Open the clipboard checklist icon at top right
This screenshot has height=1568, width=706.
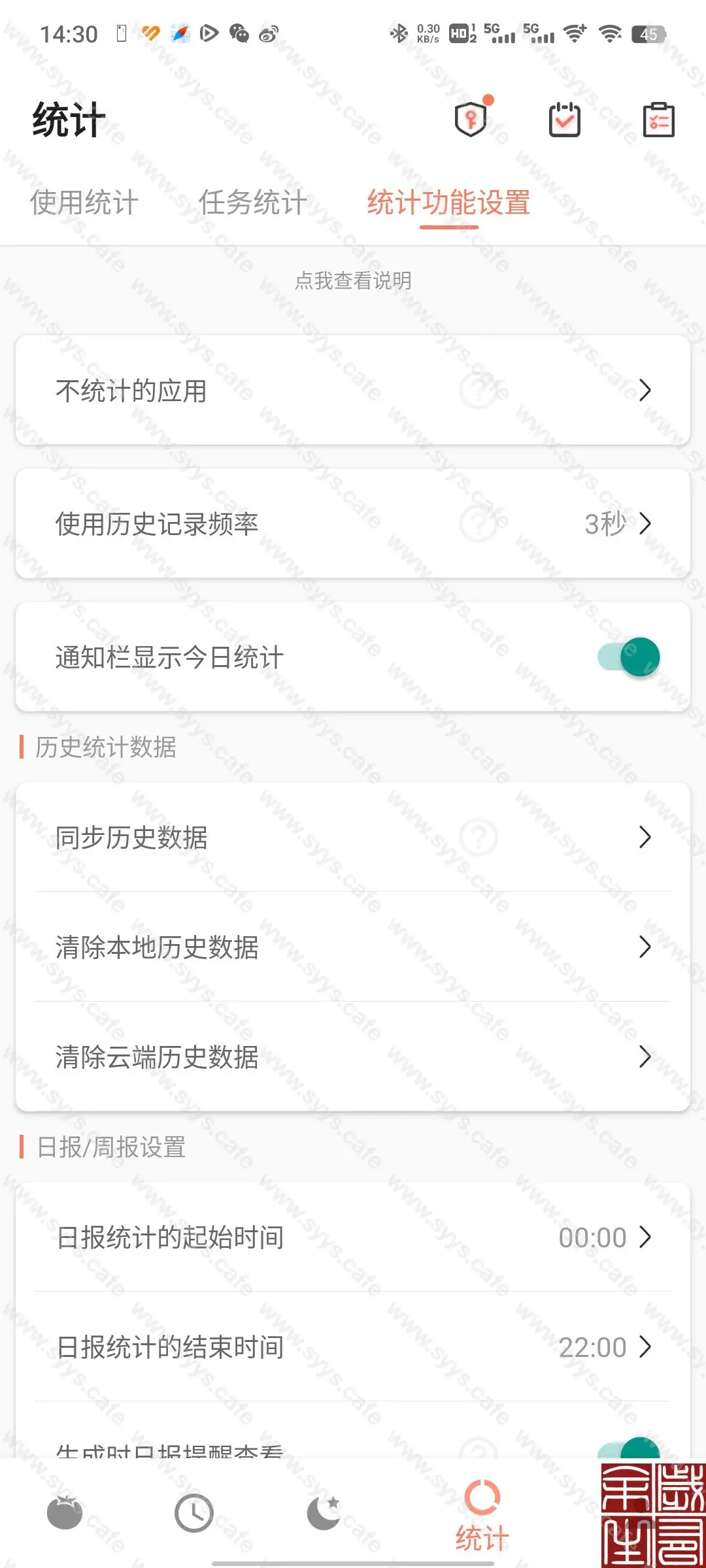[658, 120]
